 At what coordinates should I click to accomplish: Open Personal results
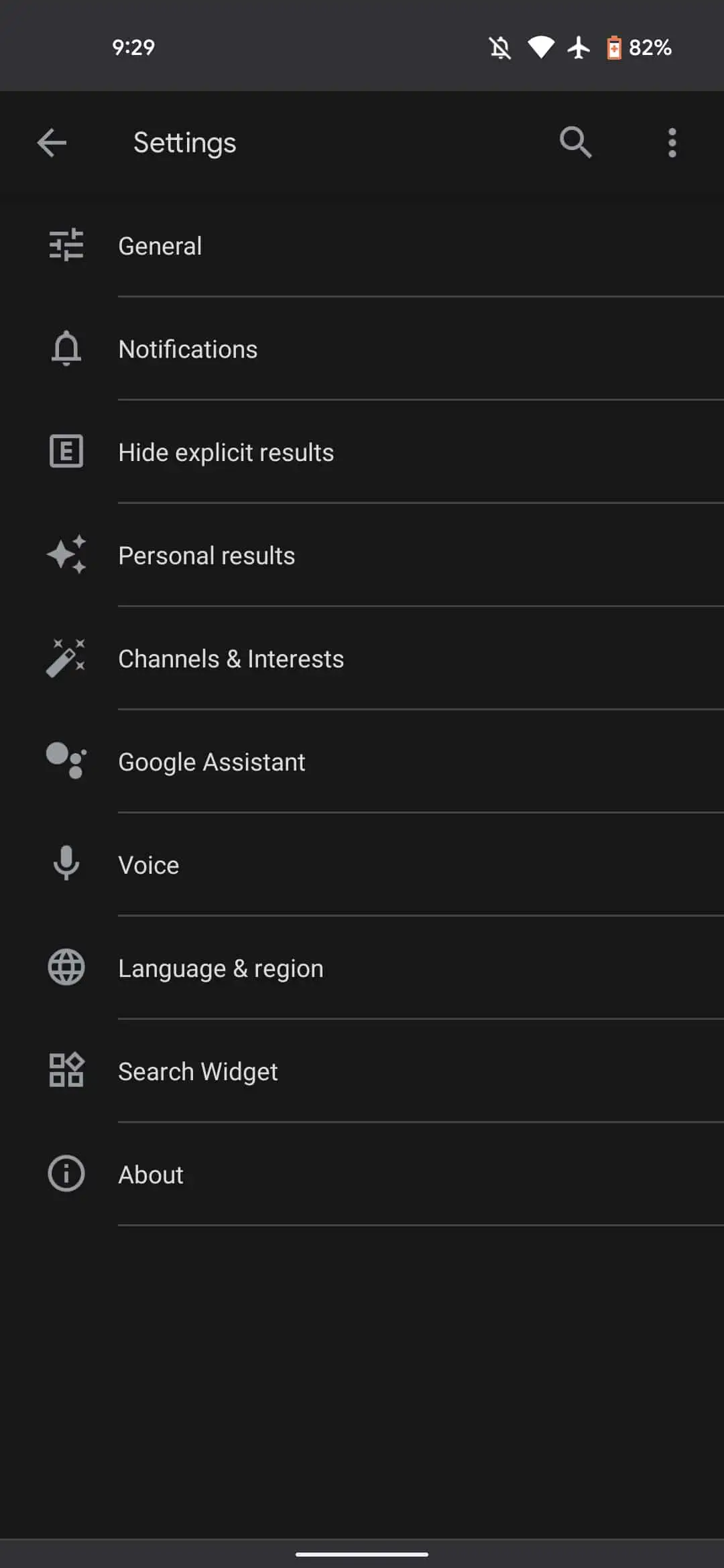(x=362, y=556)
